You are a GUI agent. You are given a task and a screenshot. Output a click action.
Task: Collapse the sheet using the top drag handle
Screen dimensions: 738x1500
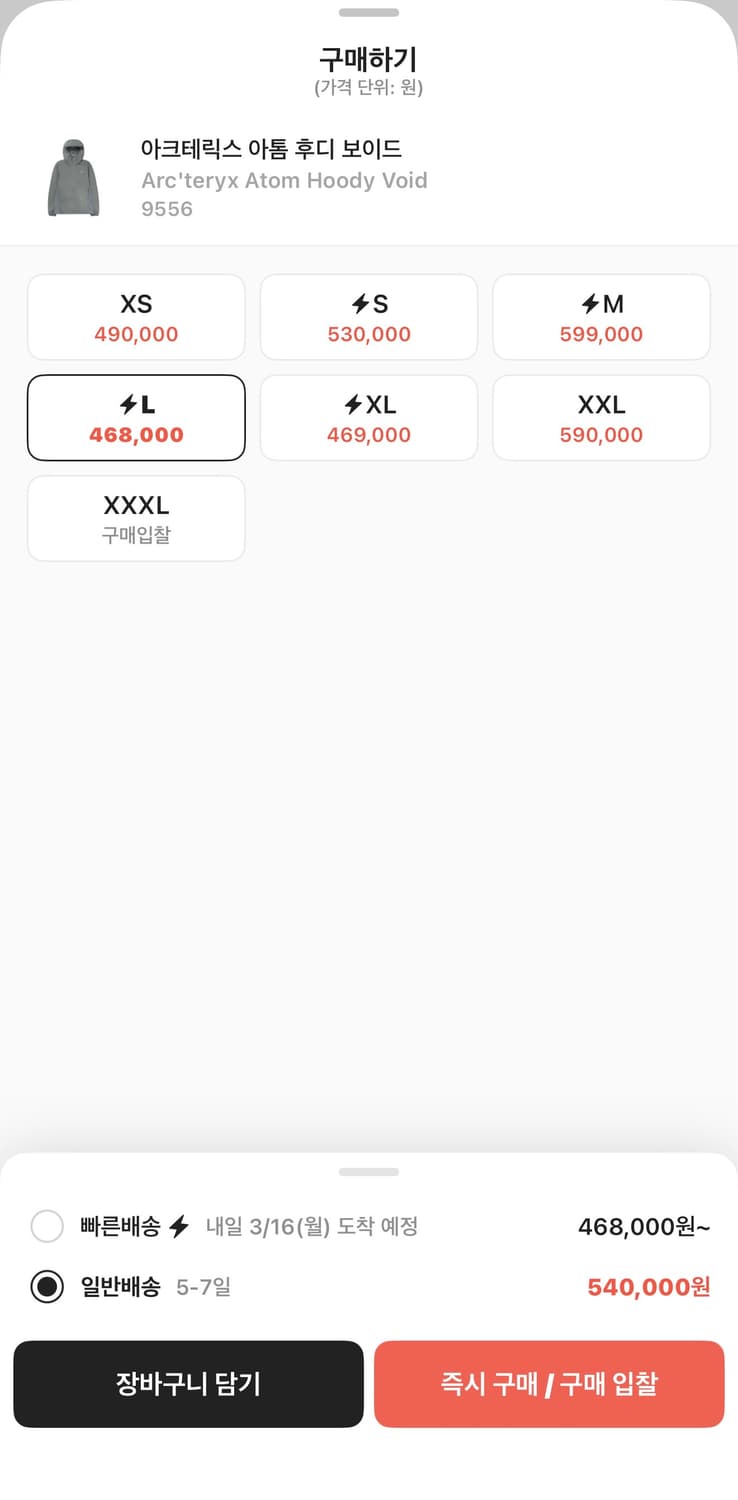[368, 12]
